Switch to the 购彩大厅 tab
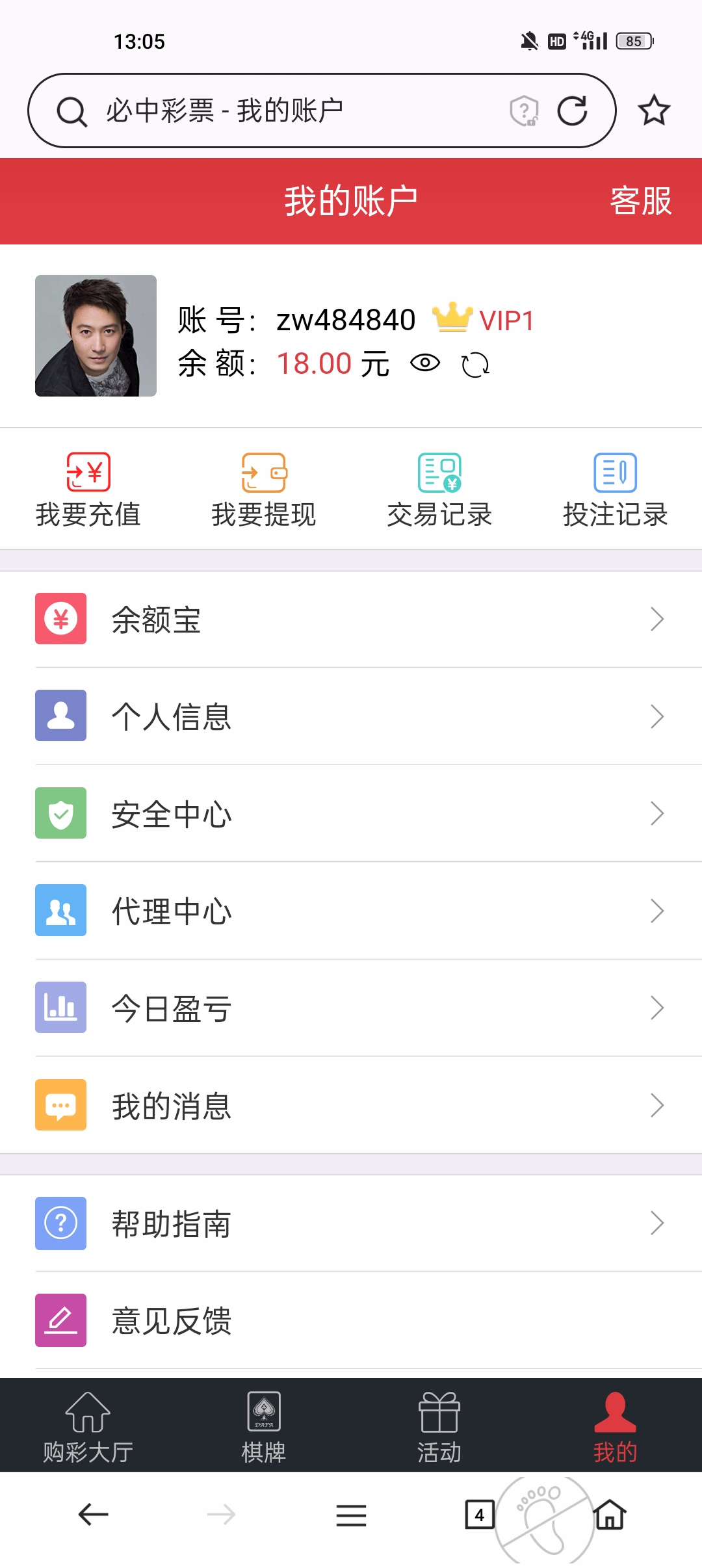 click(x=88, y=1427)
